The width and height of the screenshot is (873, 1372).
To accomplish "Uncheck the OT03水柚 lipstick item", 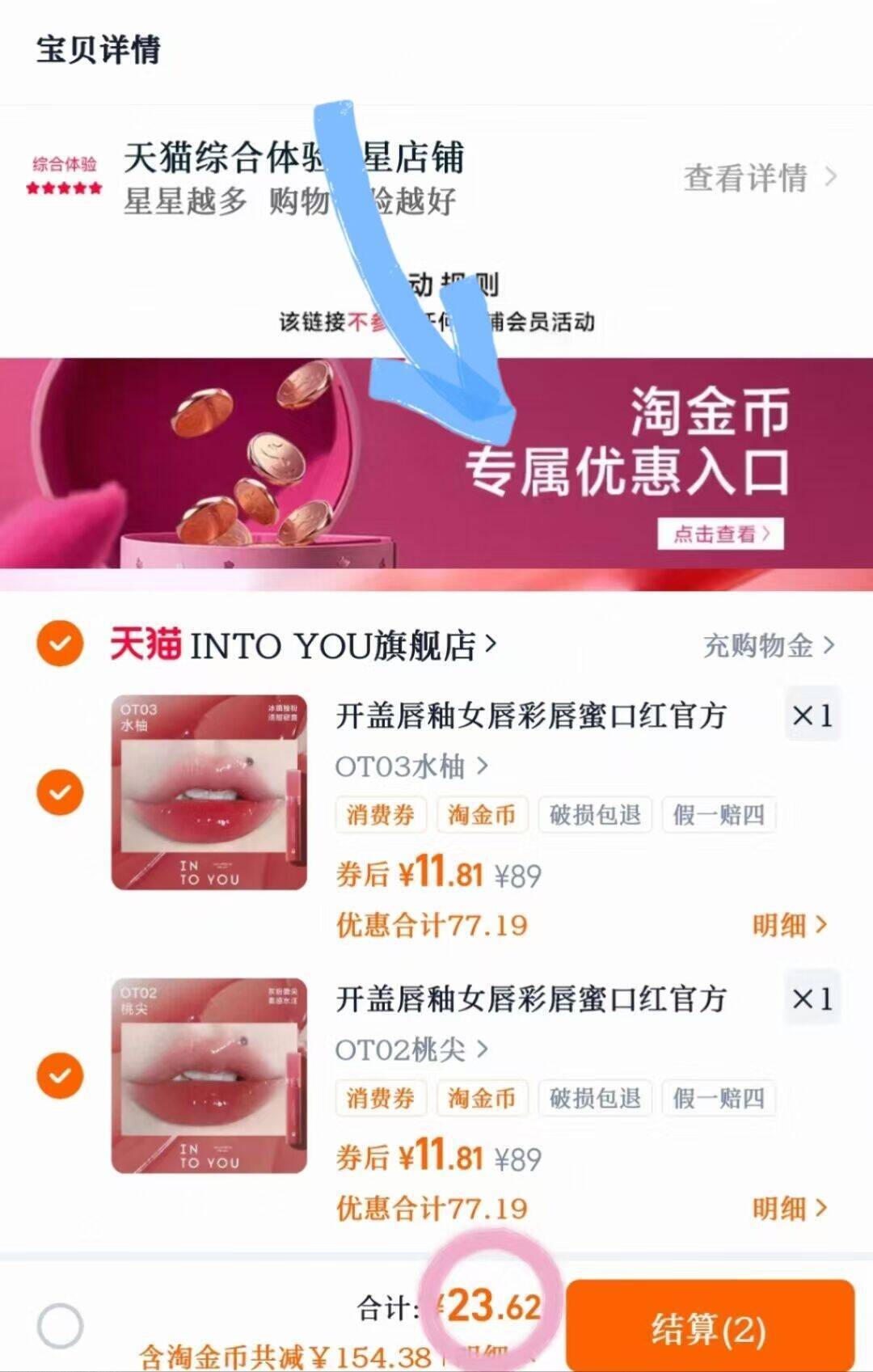I will pos(61,792).
